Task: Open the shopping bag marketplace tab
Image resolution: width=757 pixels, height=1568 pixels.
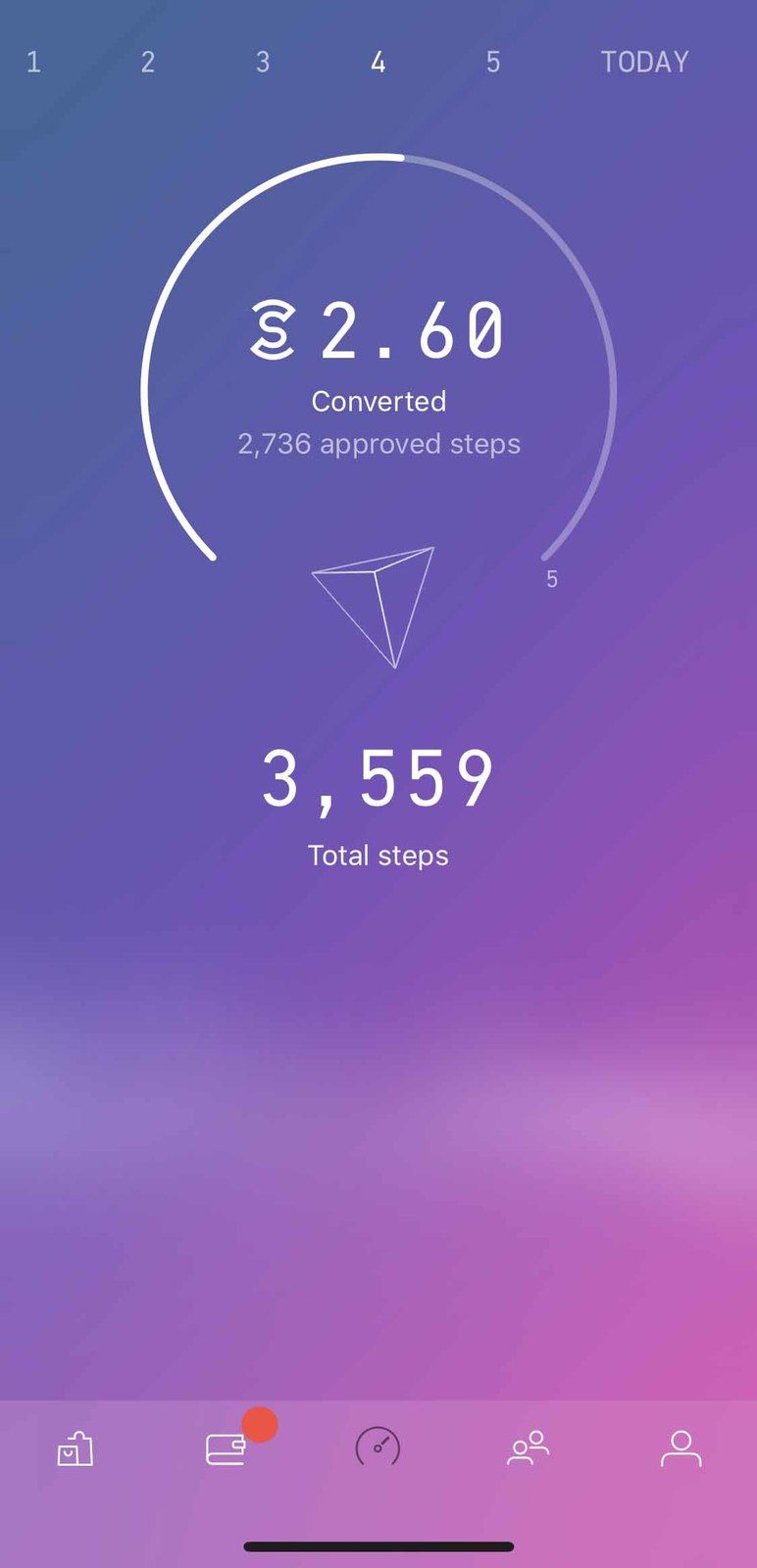Action: point(76,1448)
